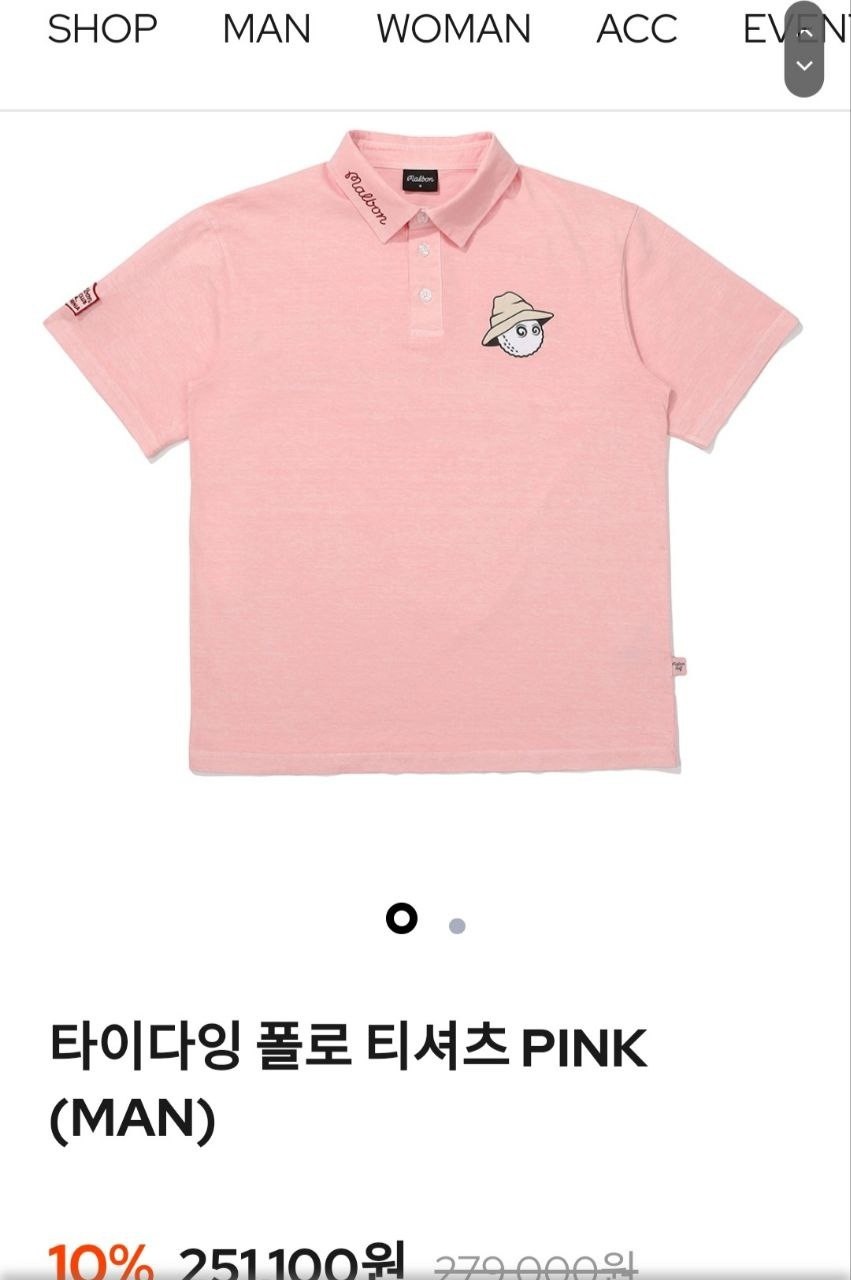Show the second product image dot

pyautogui.click(x=457, y=926)
